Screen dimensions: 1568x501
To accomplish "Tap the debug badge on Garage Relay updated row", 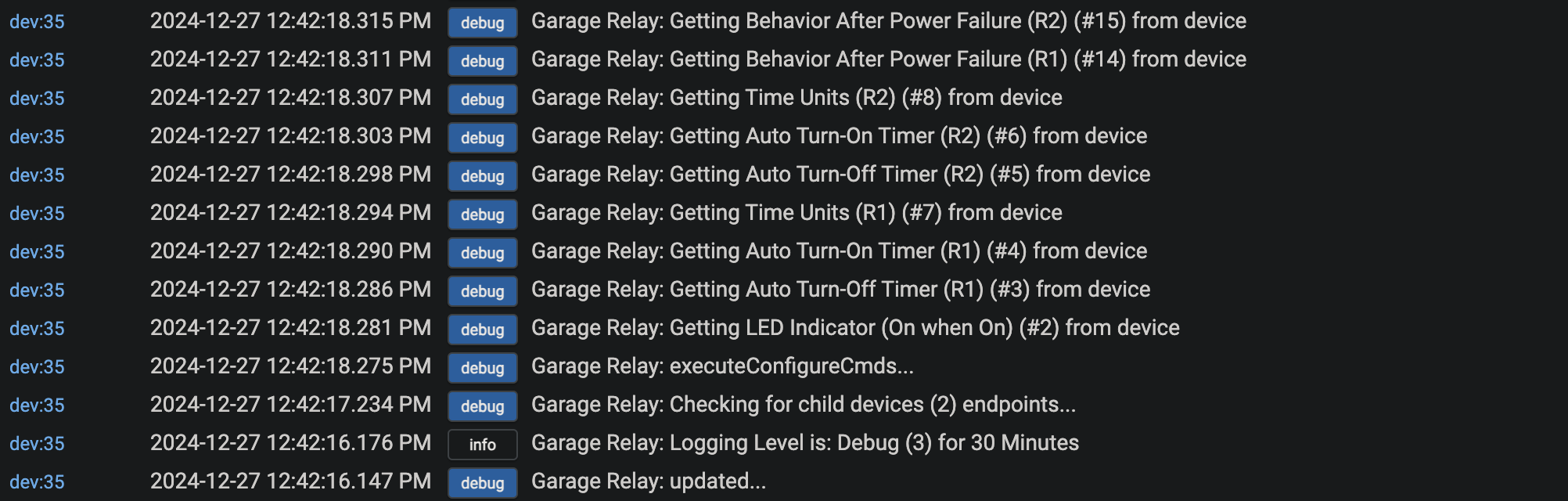I will tap(482, 483).
